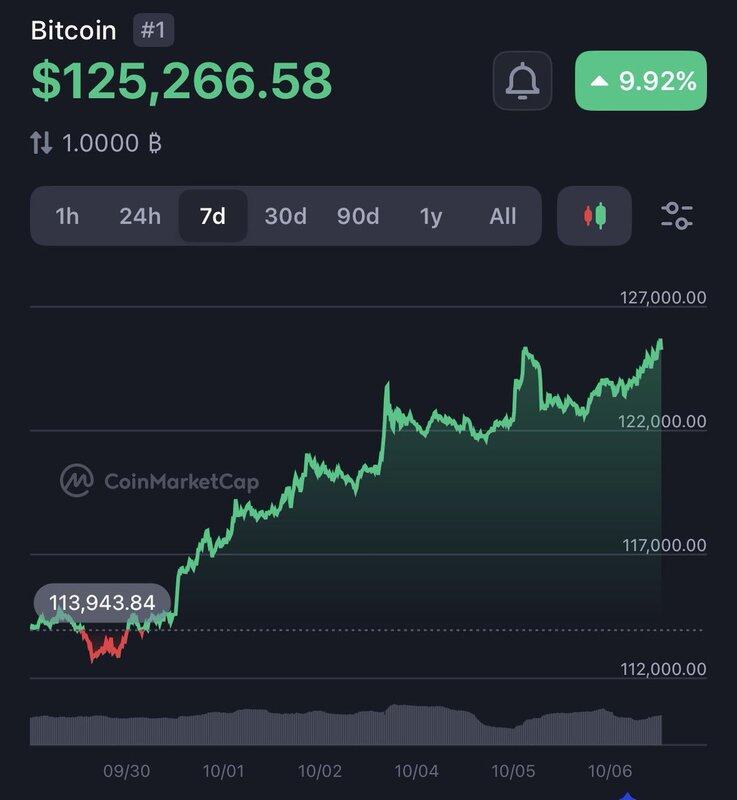Viewport: 737px width, 800px height.
Task: Switch to candlestick chart view
Action: coord(595,216)
